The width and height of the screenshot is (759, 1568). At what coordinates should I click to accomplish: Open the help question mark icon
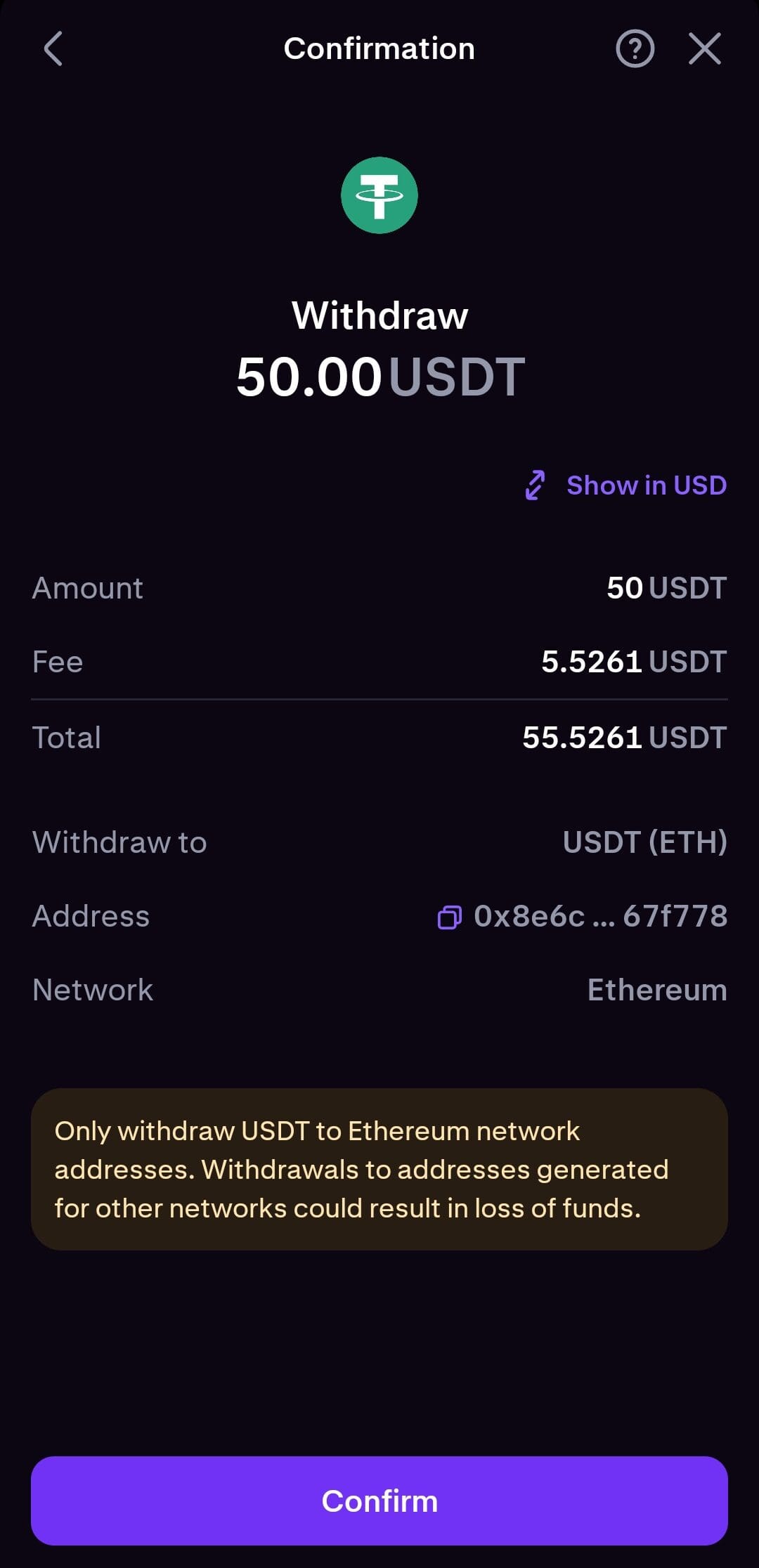pyautogui.click(x=635, y=48)
